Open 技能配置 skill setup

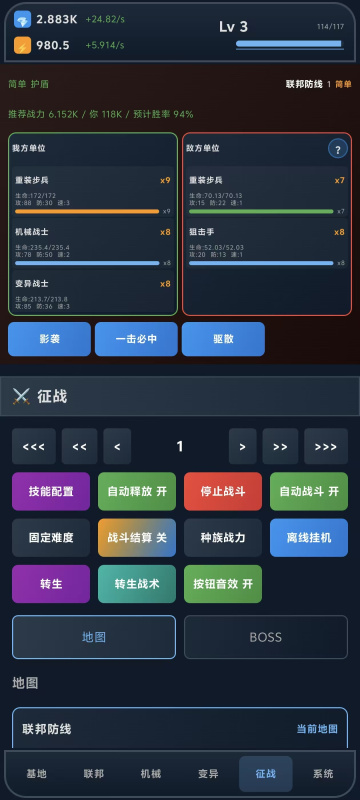(x=51, y=491)
